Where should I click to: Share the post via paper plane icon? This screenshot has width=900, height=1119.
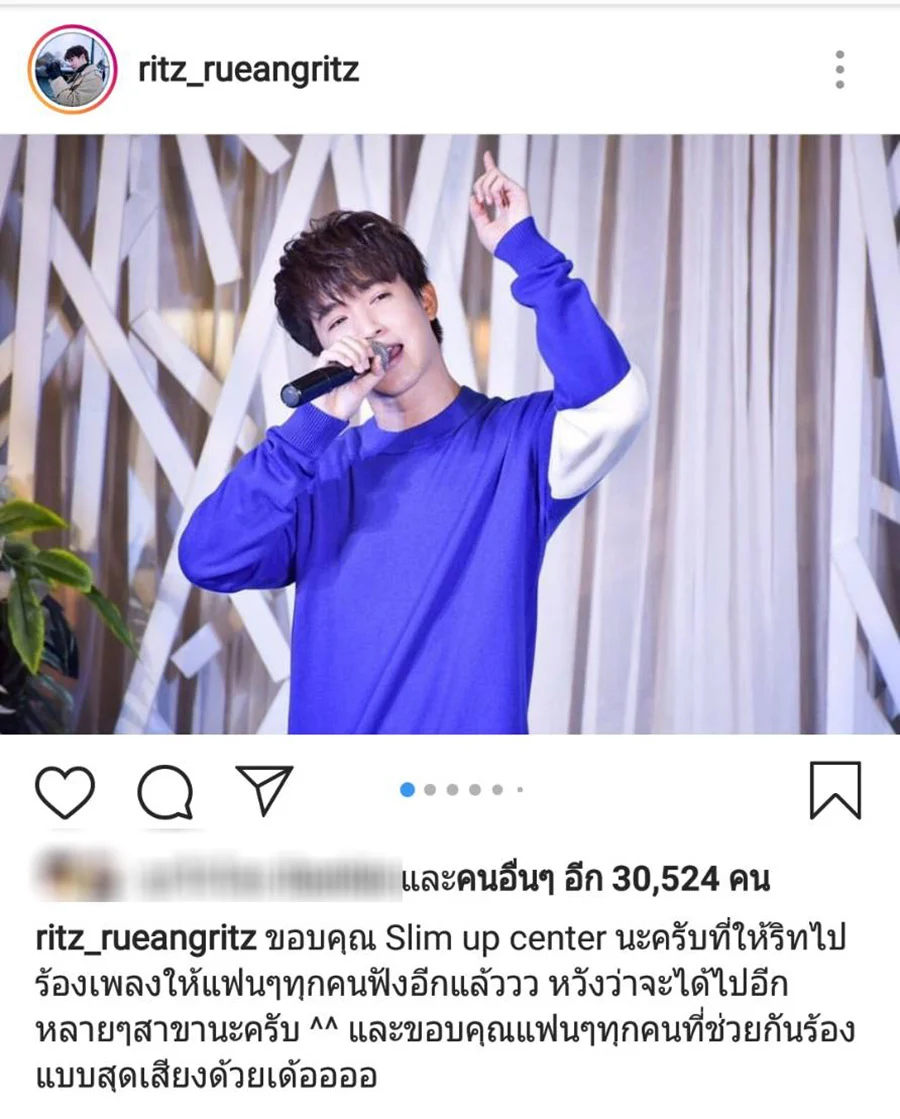point(264,790)
